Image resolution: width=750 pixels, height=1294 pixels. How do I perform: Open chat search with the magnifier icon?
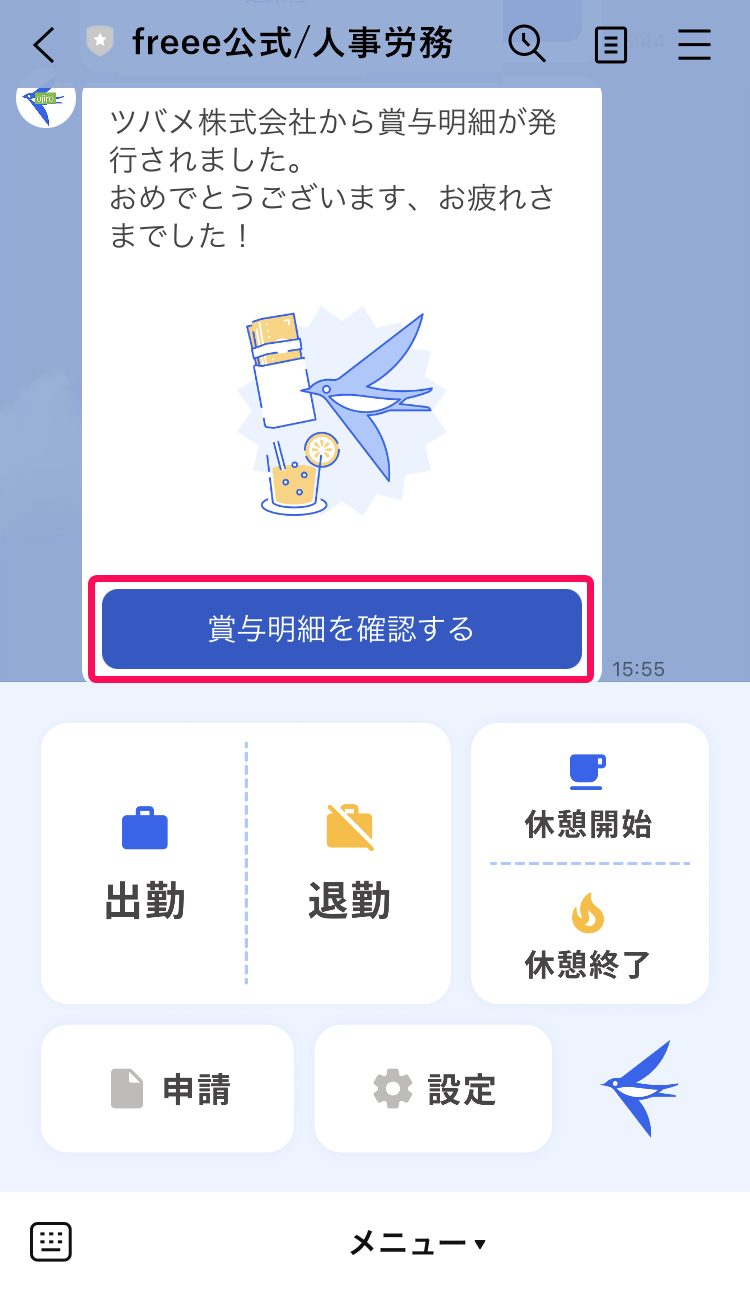click(x=527, y=44)
